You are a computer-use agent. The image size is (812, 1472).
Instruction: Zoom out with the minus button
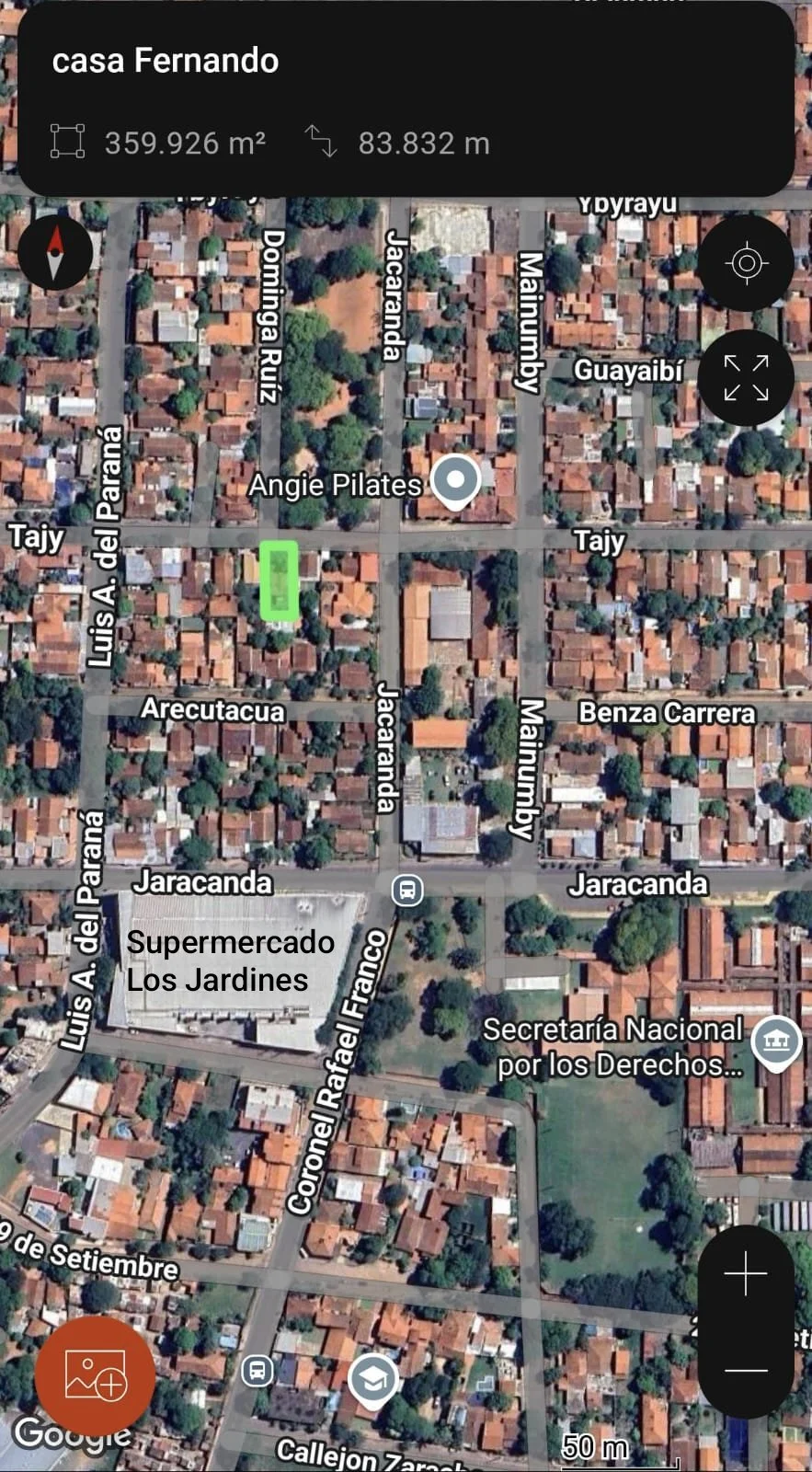coord(745,1370)
